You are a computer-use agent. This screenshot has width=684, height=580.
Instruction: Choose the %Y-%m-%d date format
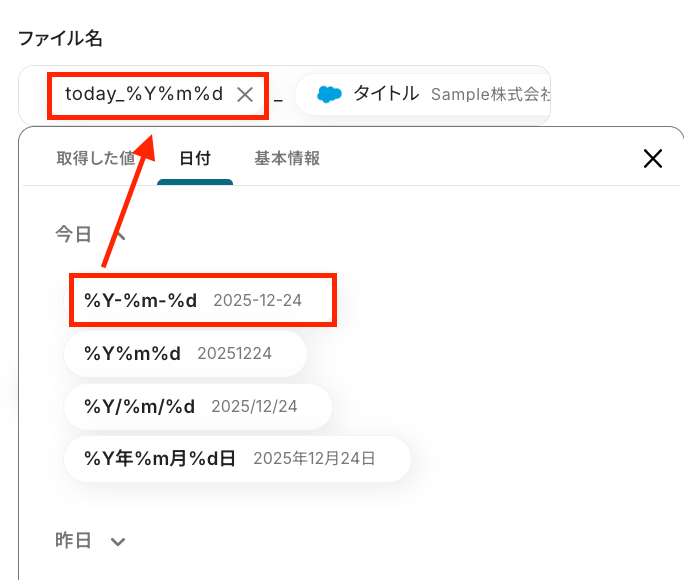tap(201, 300)
